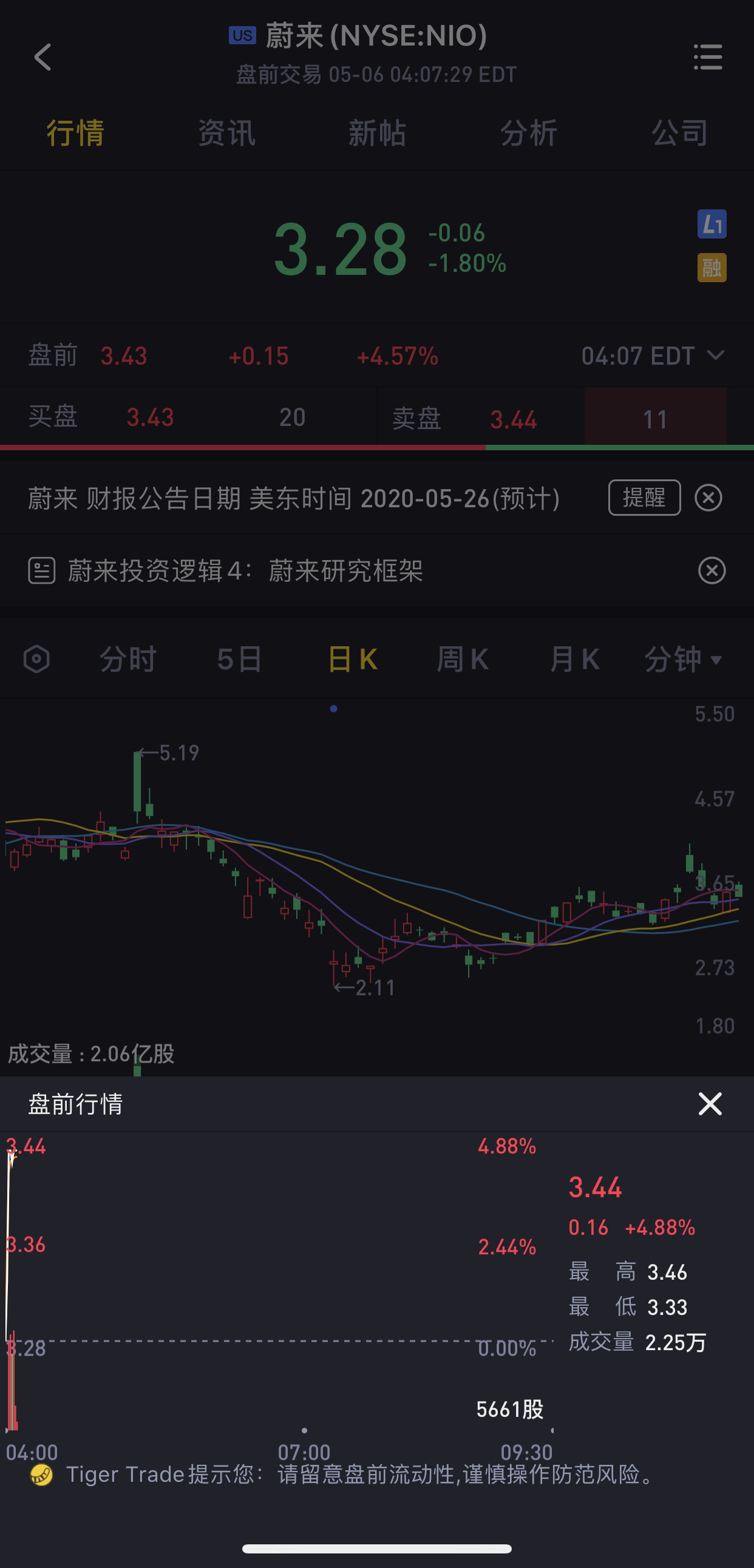
Task: Tap the 提醒 button for earnings date
Action: pos(644,498)
